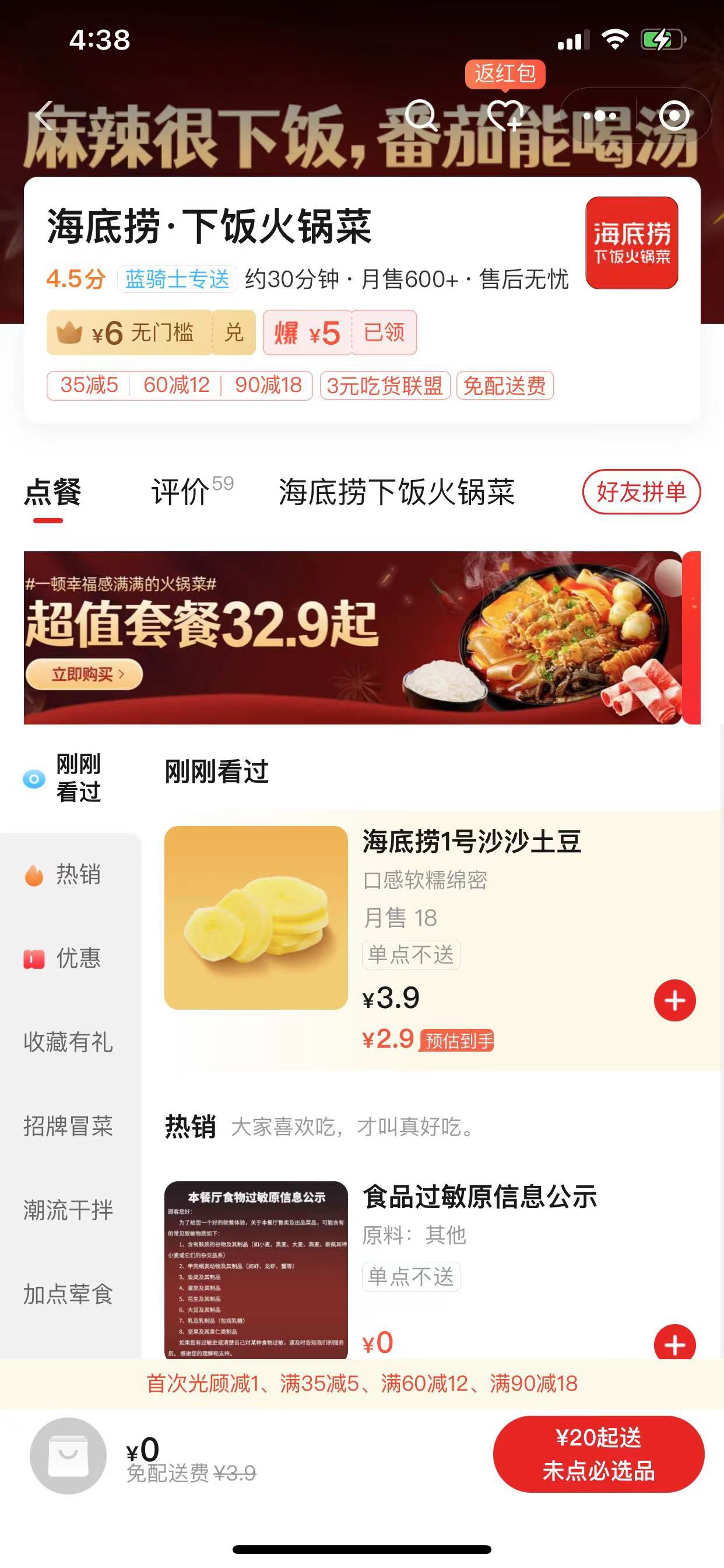Select the 热销 category

pos(70,874)
